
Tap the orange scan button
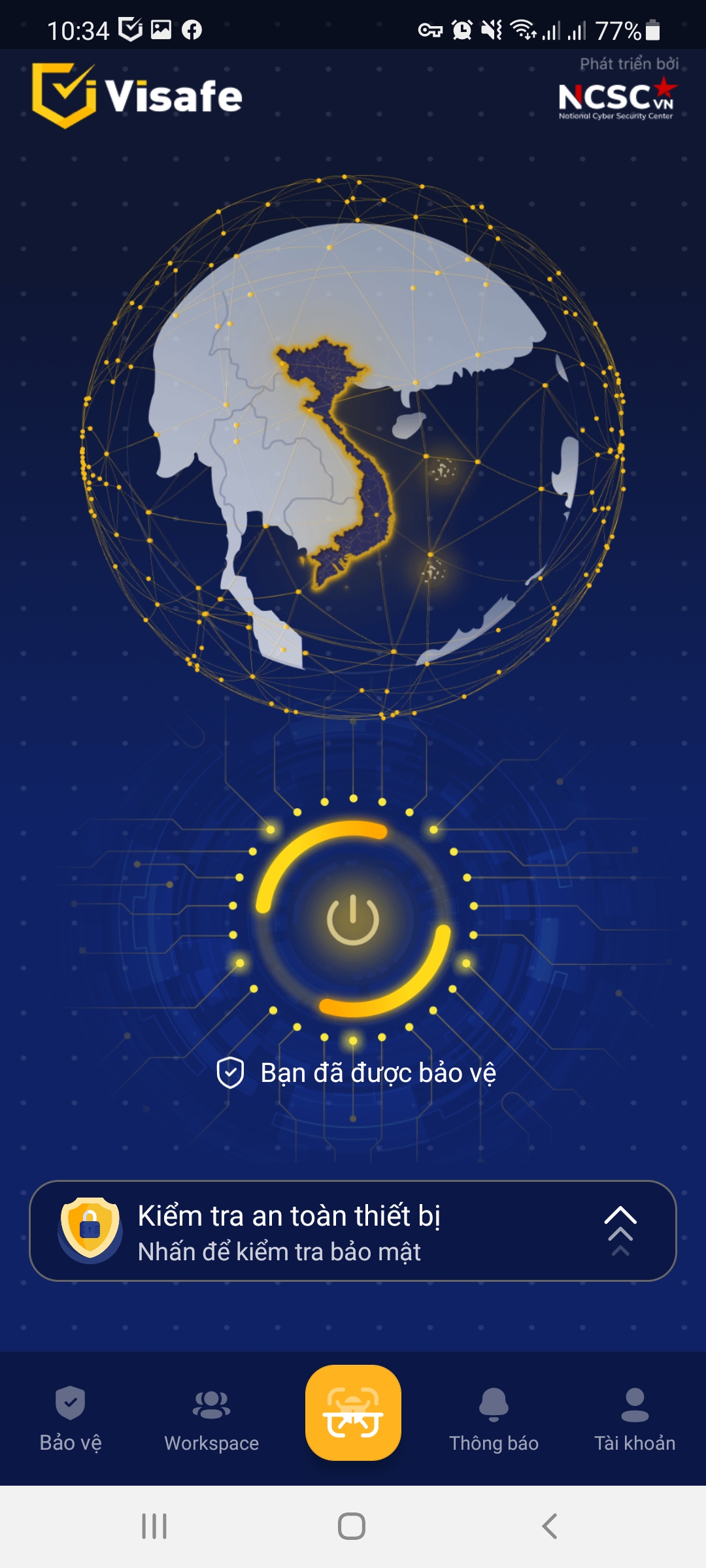coord(353,1413)
